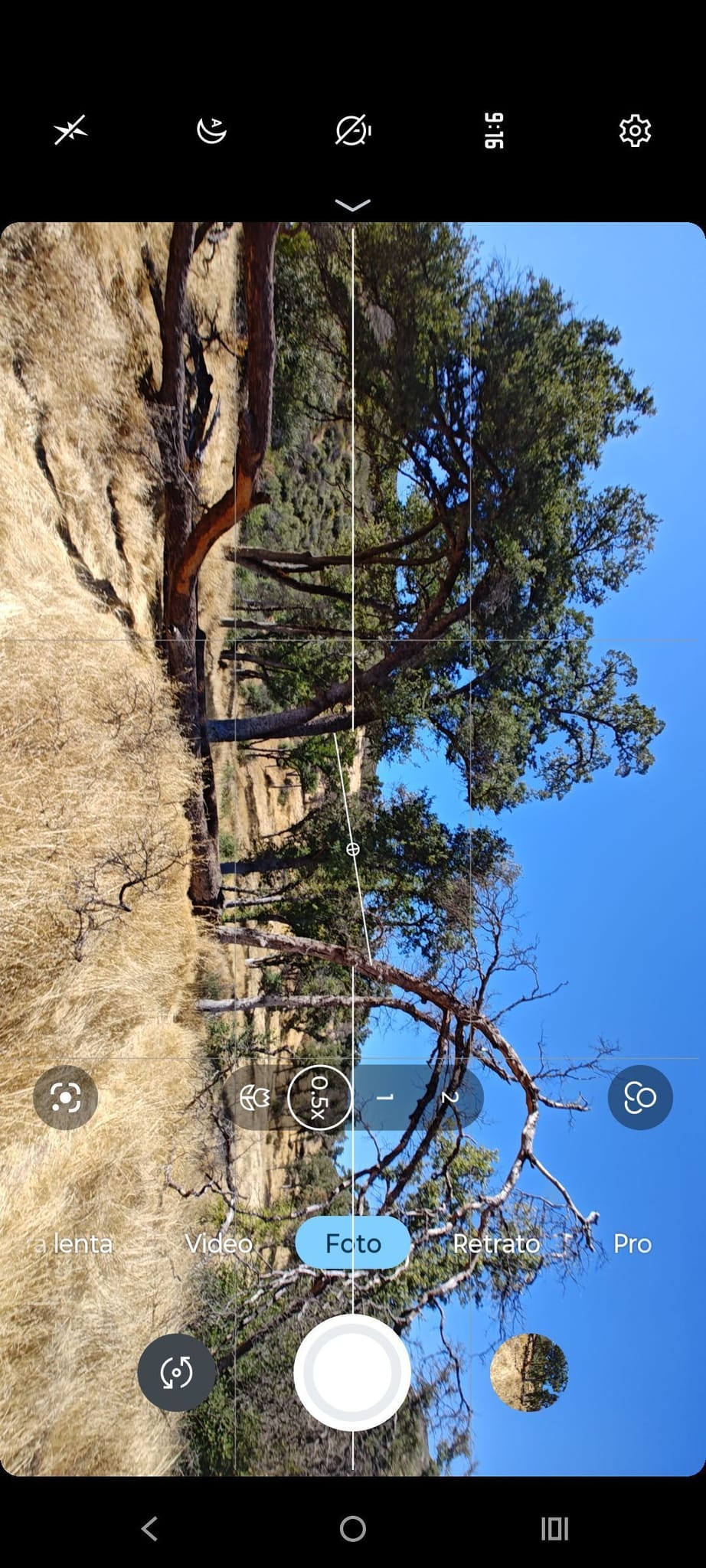Select macro tulip mode
The width and height of the screenshot is (706, 1568).
click(255, 1098)
